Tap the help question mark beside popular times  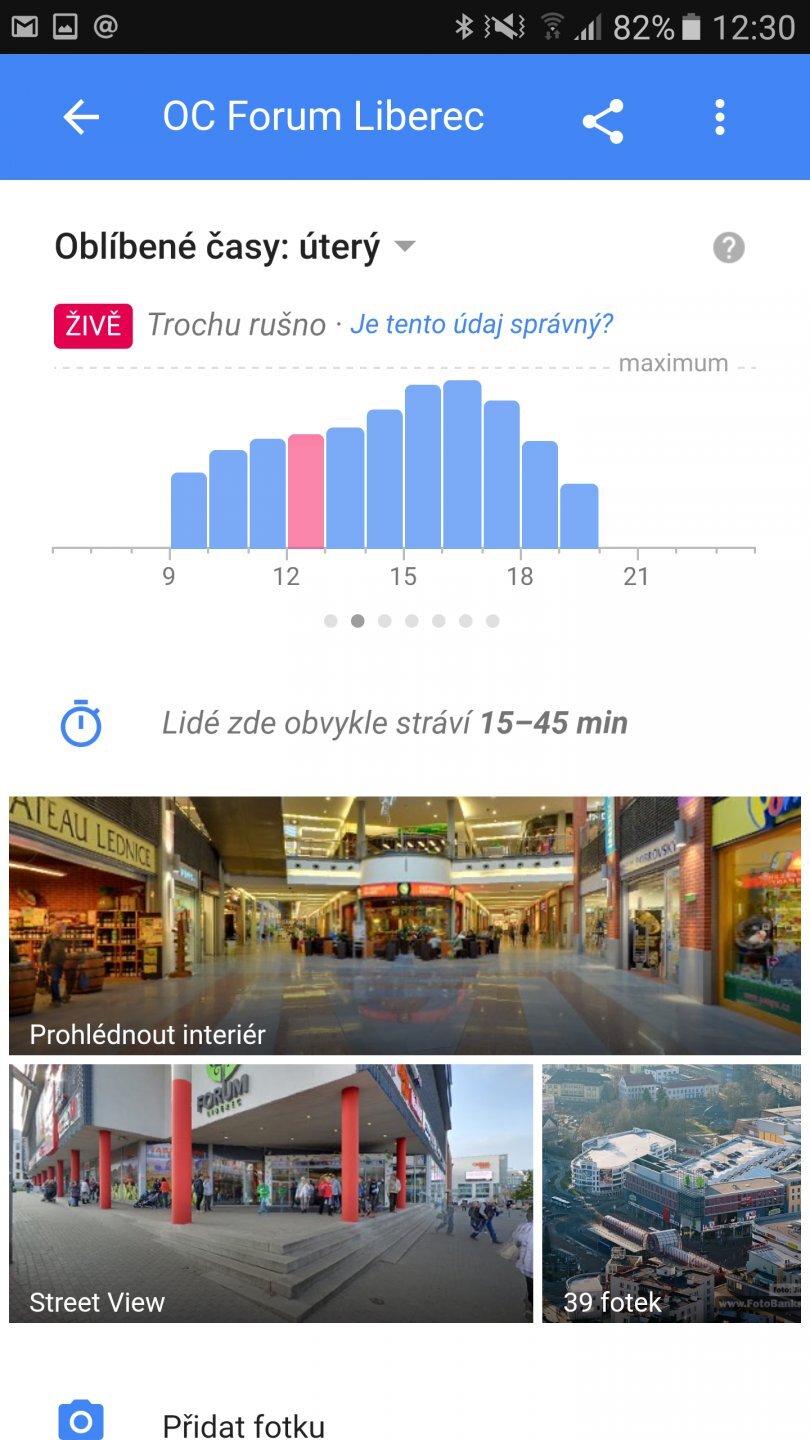tap(728, 246)
